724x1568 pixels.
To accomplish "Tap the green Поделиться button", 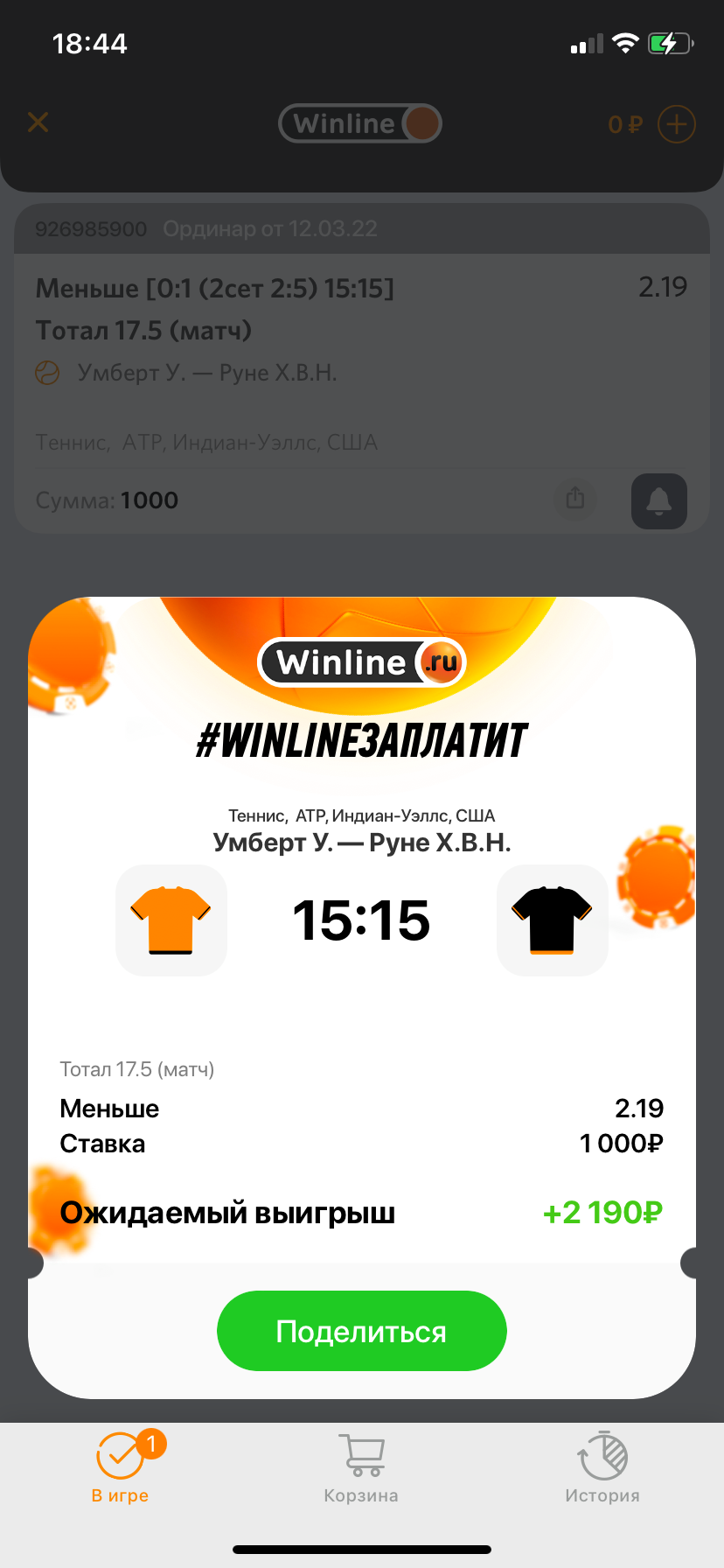I will [361, 1331].
